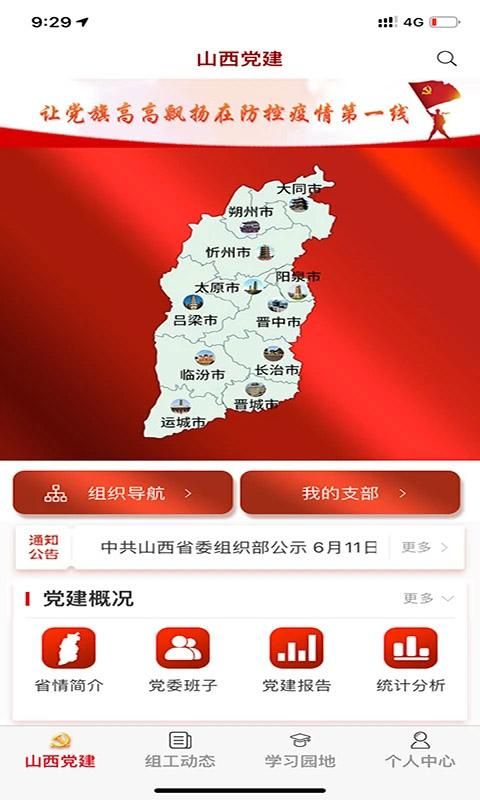The height and width of the screenshot is (800, 480).
Task: Select 大同市 on the map
Action: (299, 189)
